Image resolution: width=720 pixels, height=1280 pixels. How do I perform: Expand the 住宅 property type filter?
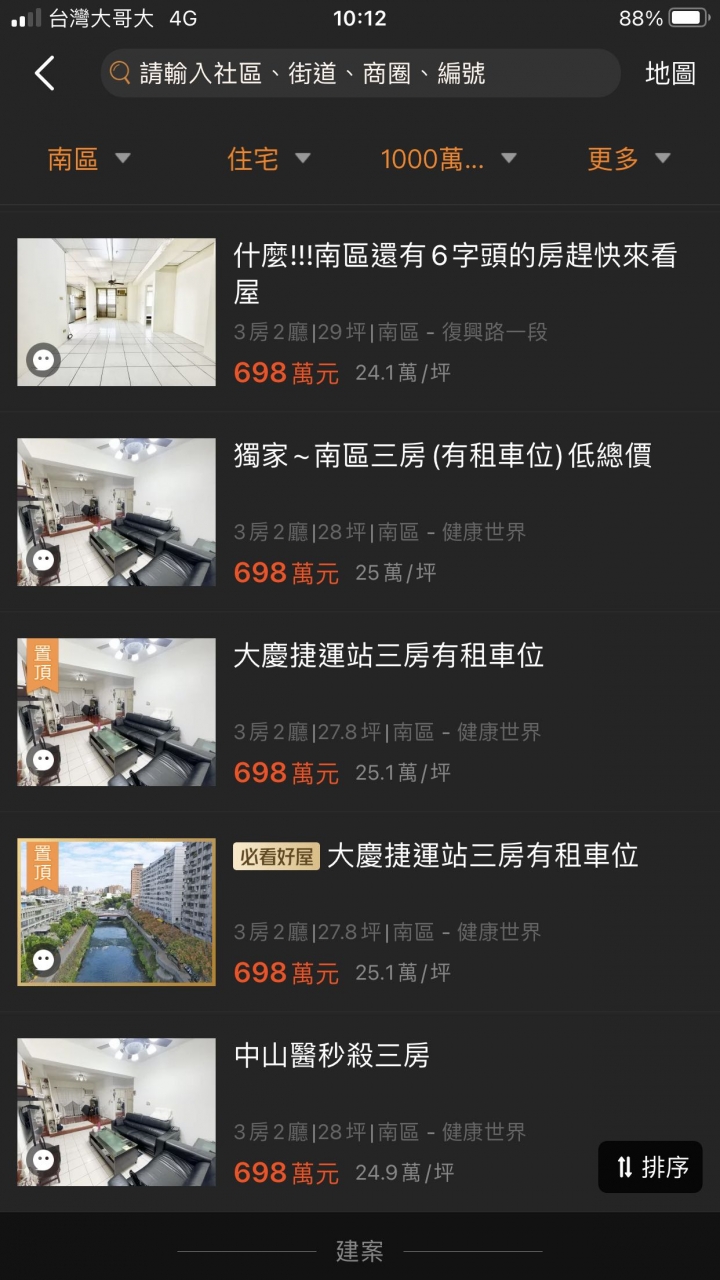click(269, 159)
